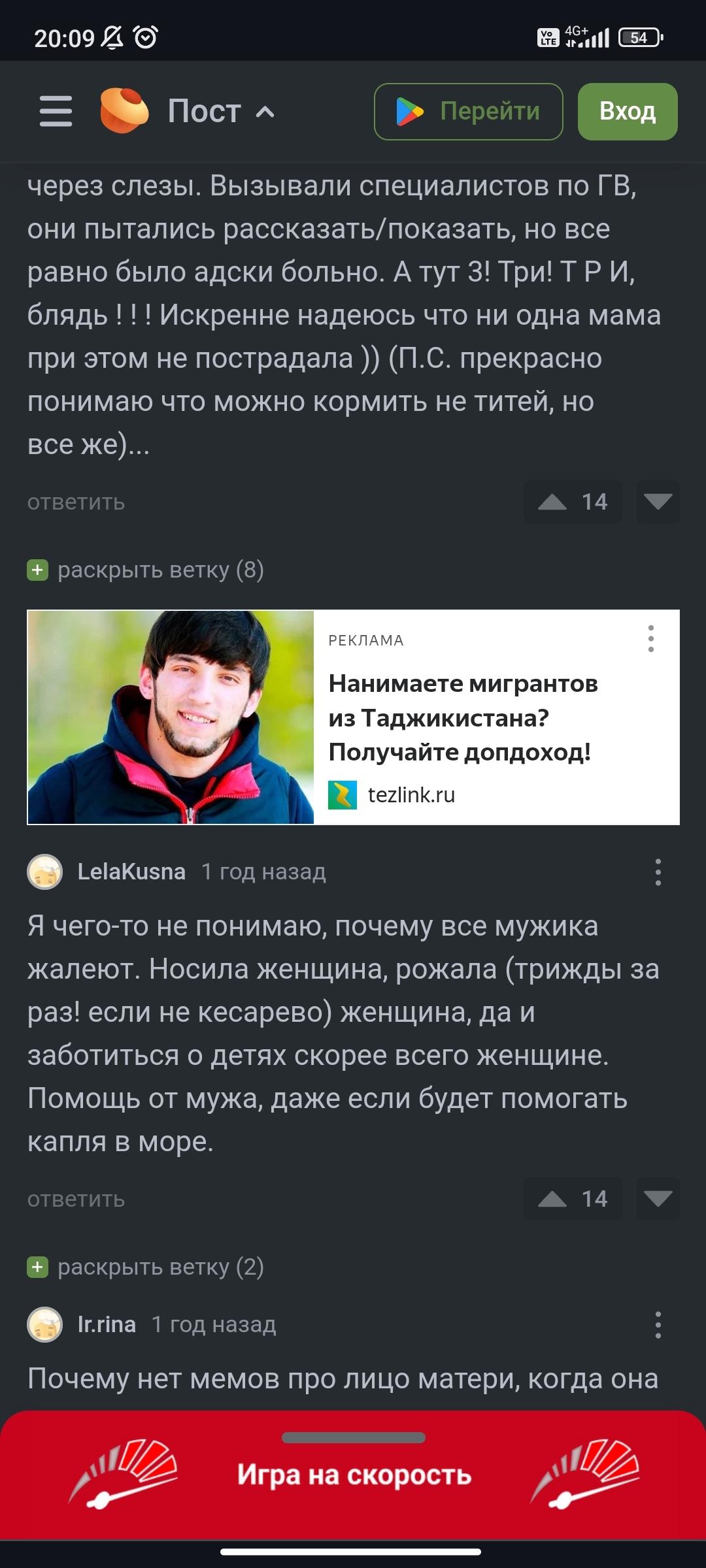Open the Игра на скорость banner
This screenshot has height=1568, width=706.
coord(353,1475)
